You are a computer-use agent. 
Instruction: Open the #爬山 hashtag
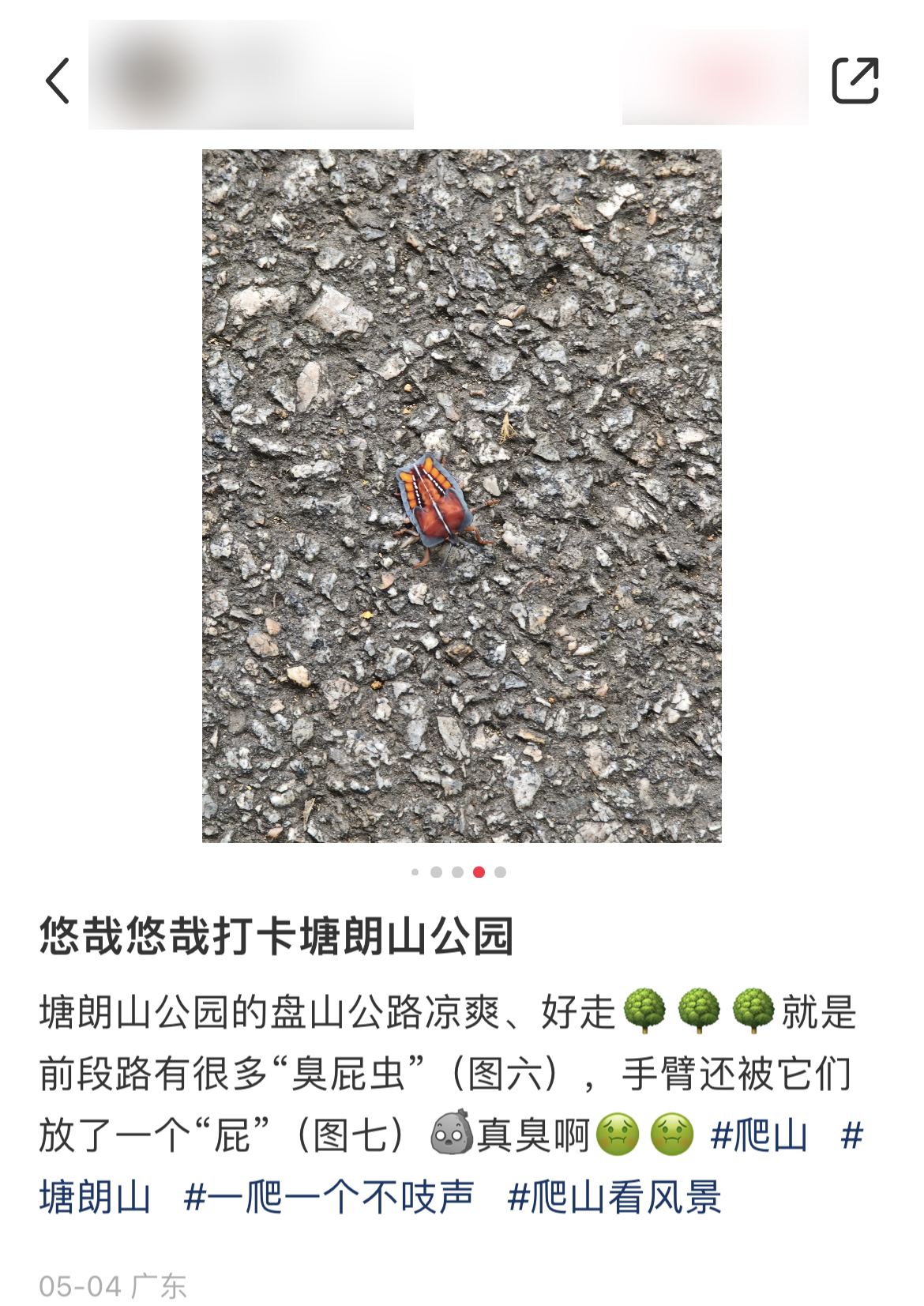[x=759, y=1136]
